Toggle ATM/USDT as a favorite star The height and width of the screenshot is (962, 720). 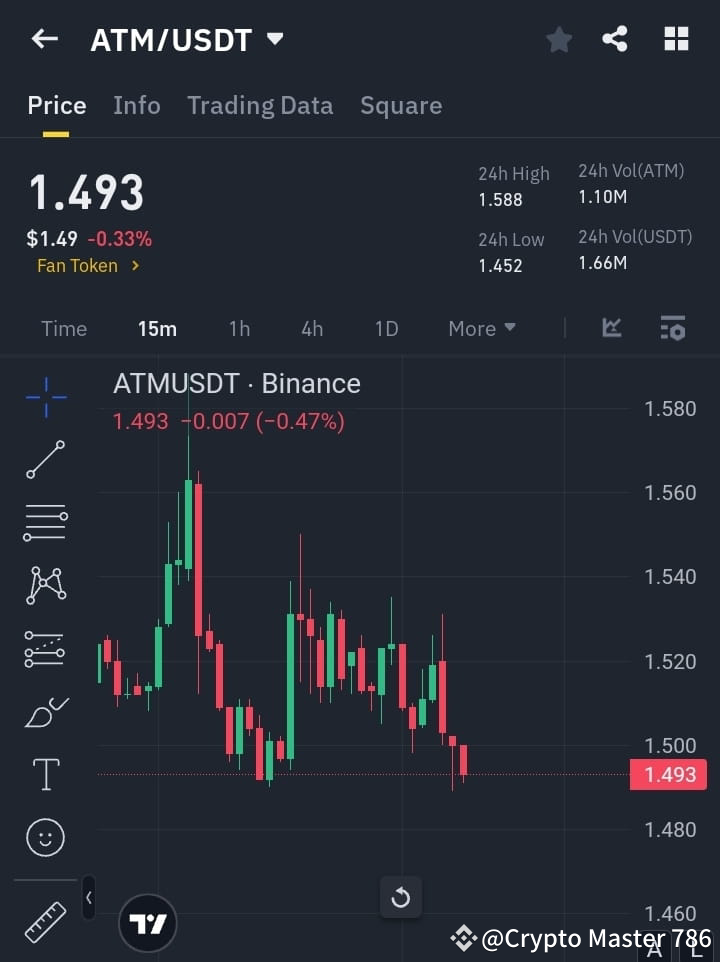558,40
